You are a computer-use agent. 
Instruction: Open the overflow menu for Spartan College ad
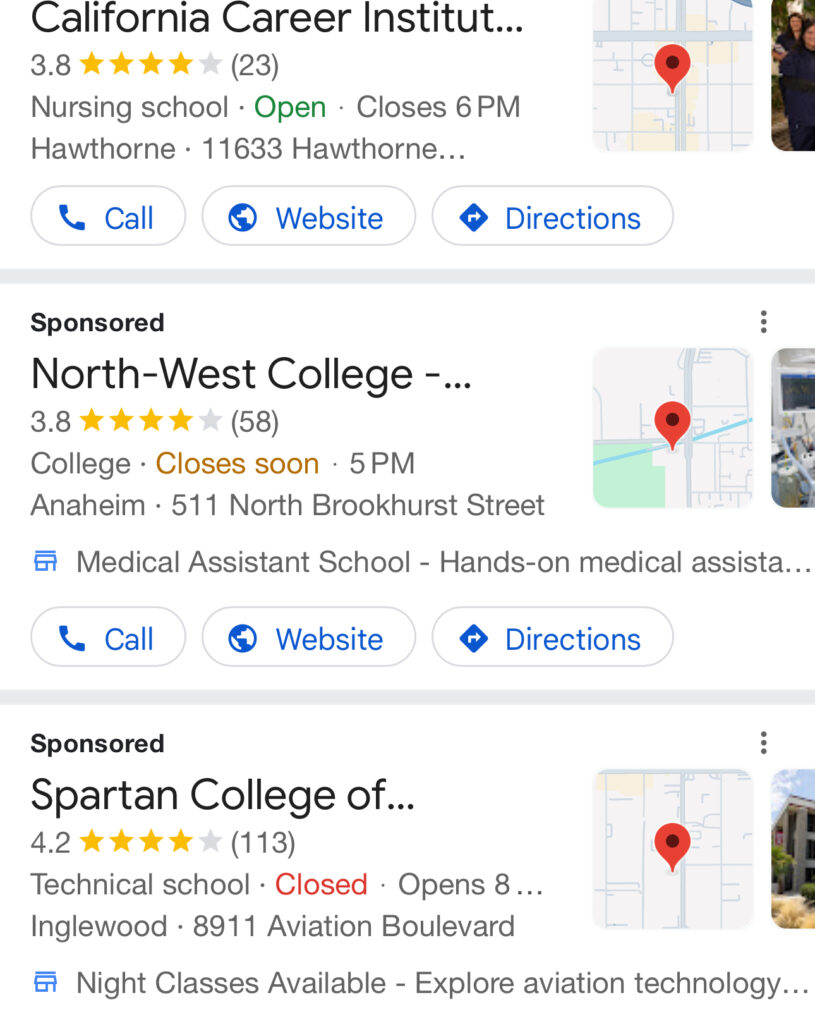(x=763, y=743)
